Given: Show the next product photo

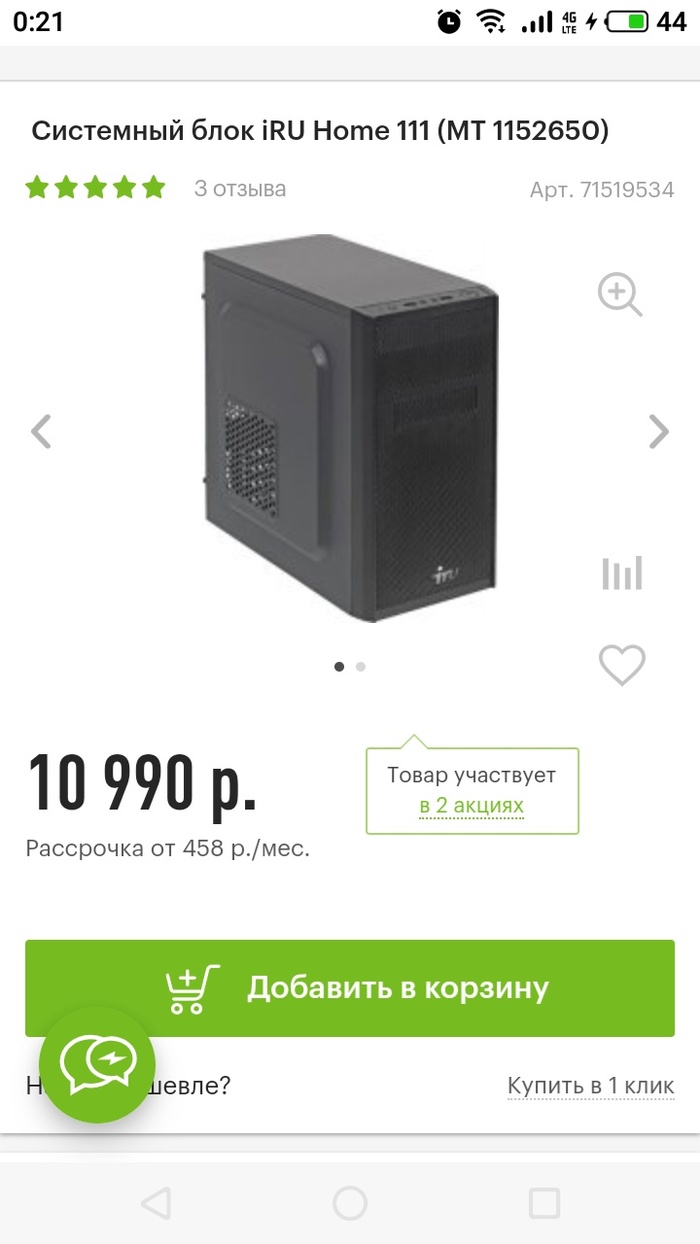Looking at the screenshot, I should coord(658,431).
